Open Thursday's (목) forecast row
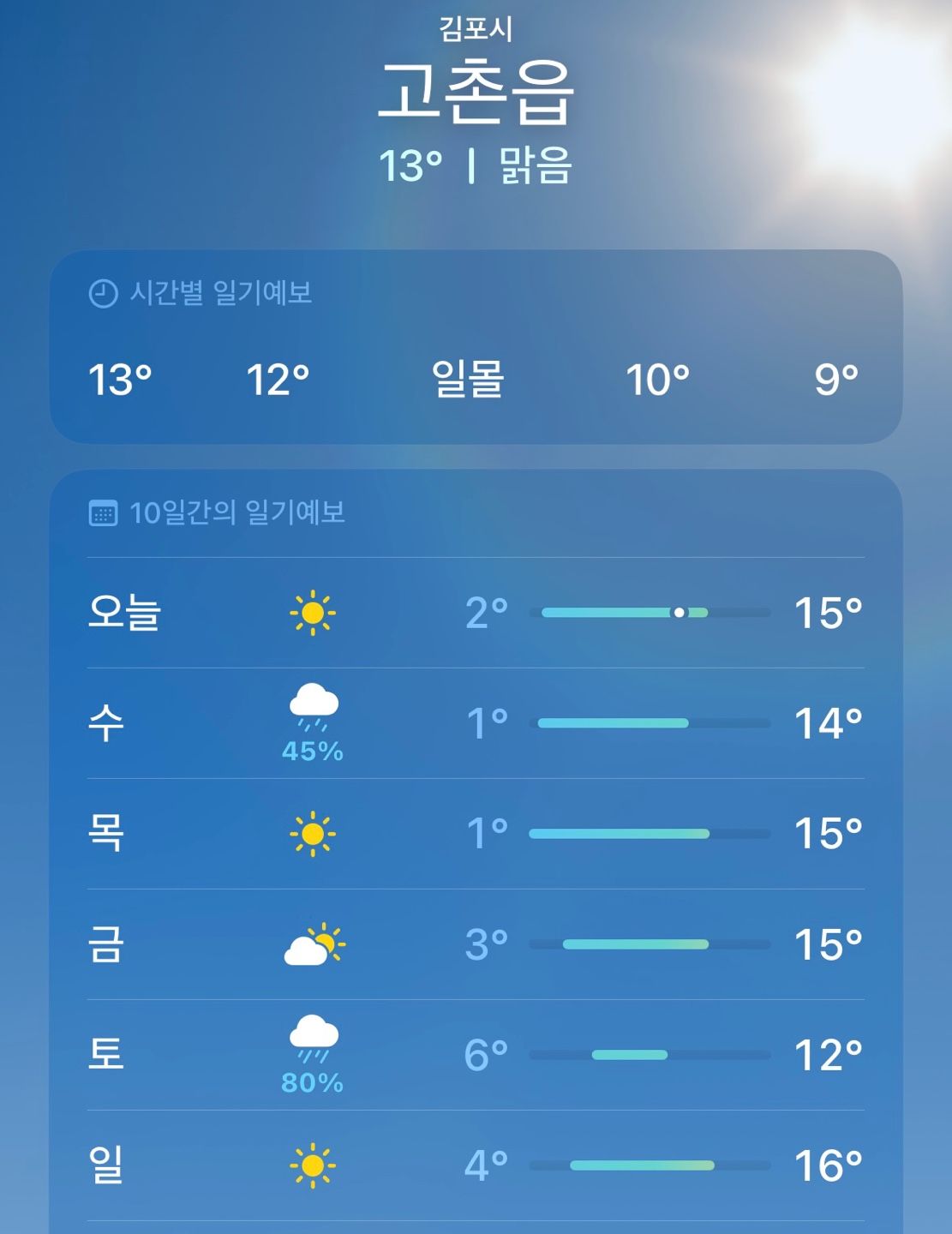This screenshot has width=952, height=1234. click(476, 834)
